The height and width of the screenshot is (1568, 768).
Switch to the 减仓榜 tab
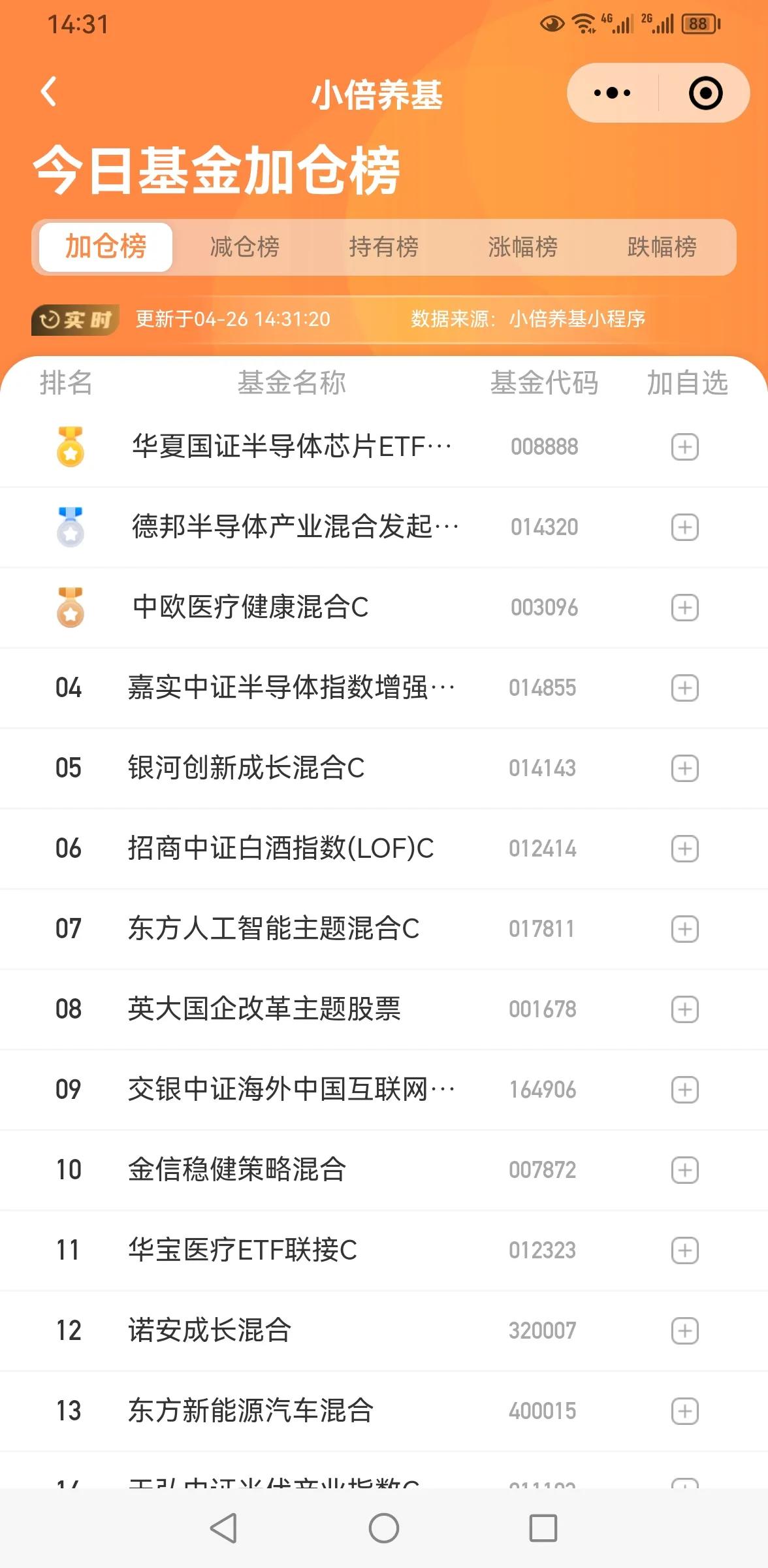(x=245, y=247)
